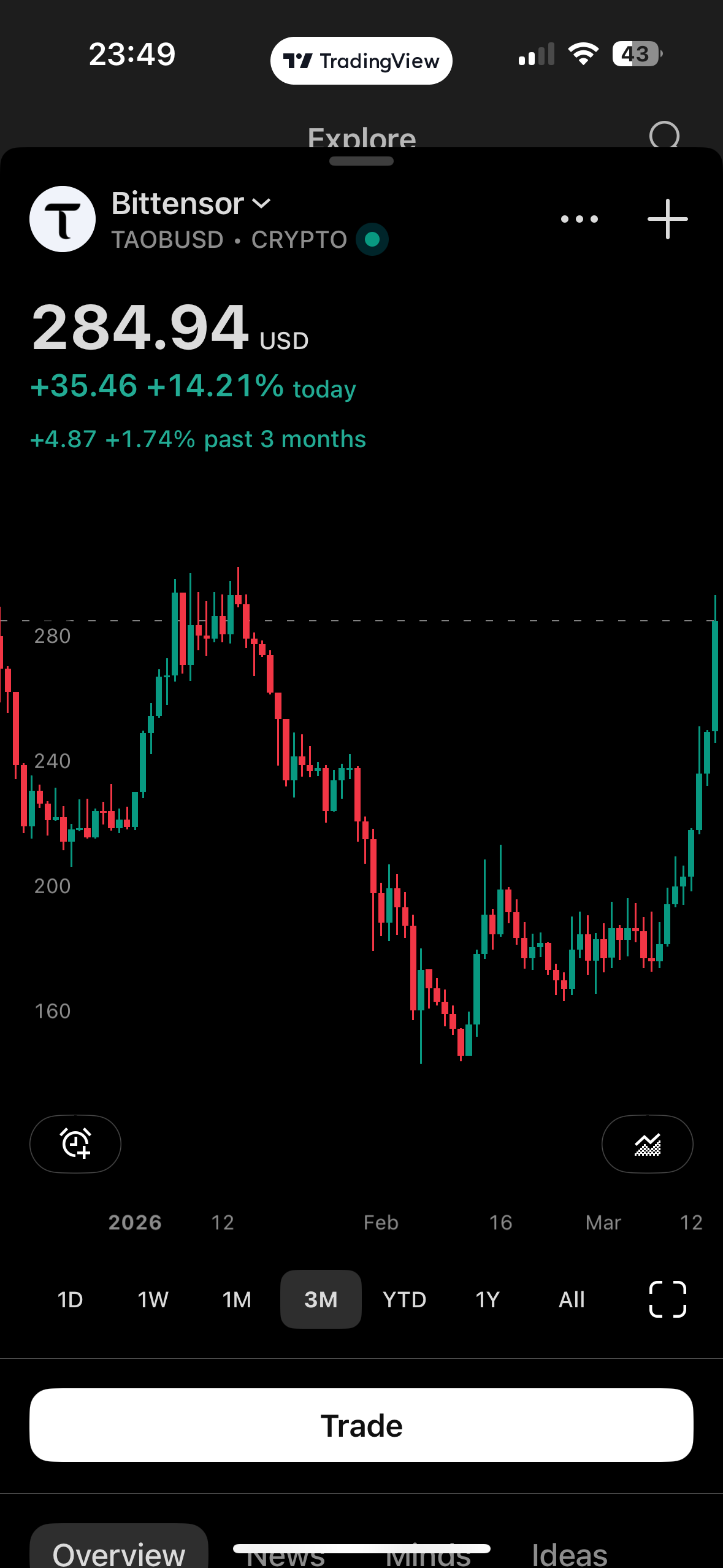Switch chart range to 1D
The width and height of the screenshot is (723, 1568).
[70, 1299]
